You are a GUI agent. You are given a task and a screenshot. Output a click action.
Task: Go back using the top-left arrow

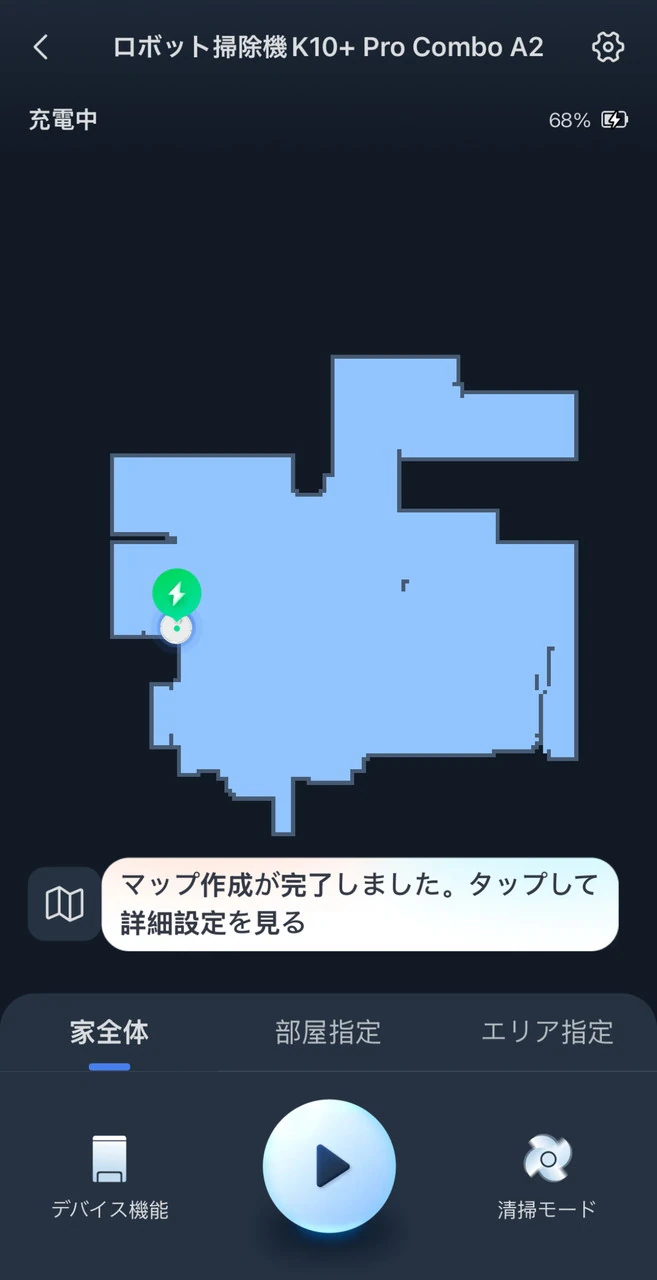[41, 47]
